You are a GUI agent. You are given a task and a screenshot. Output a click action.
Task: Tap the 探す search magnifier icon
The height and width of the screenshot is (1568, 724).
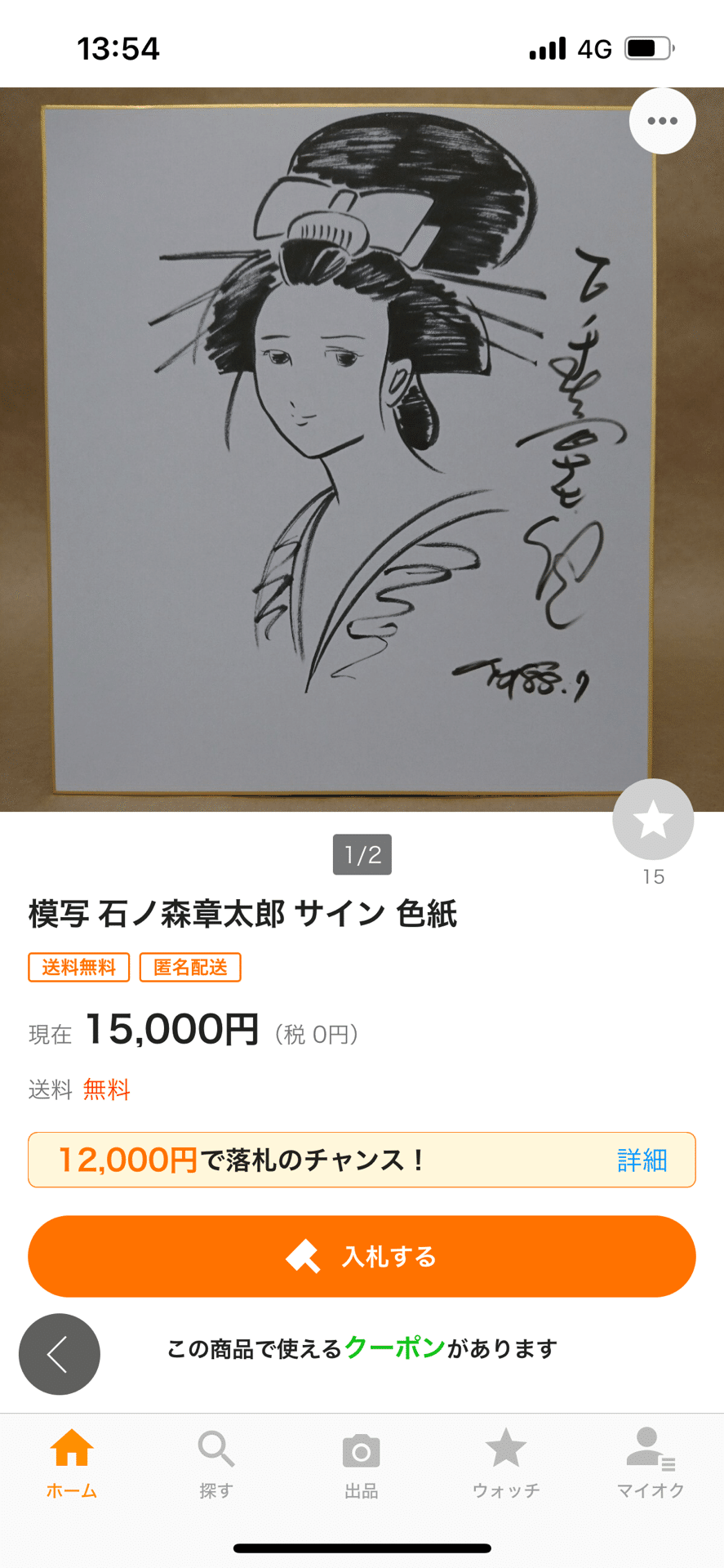click(x=216, y=1462)
